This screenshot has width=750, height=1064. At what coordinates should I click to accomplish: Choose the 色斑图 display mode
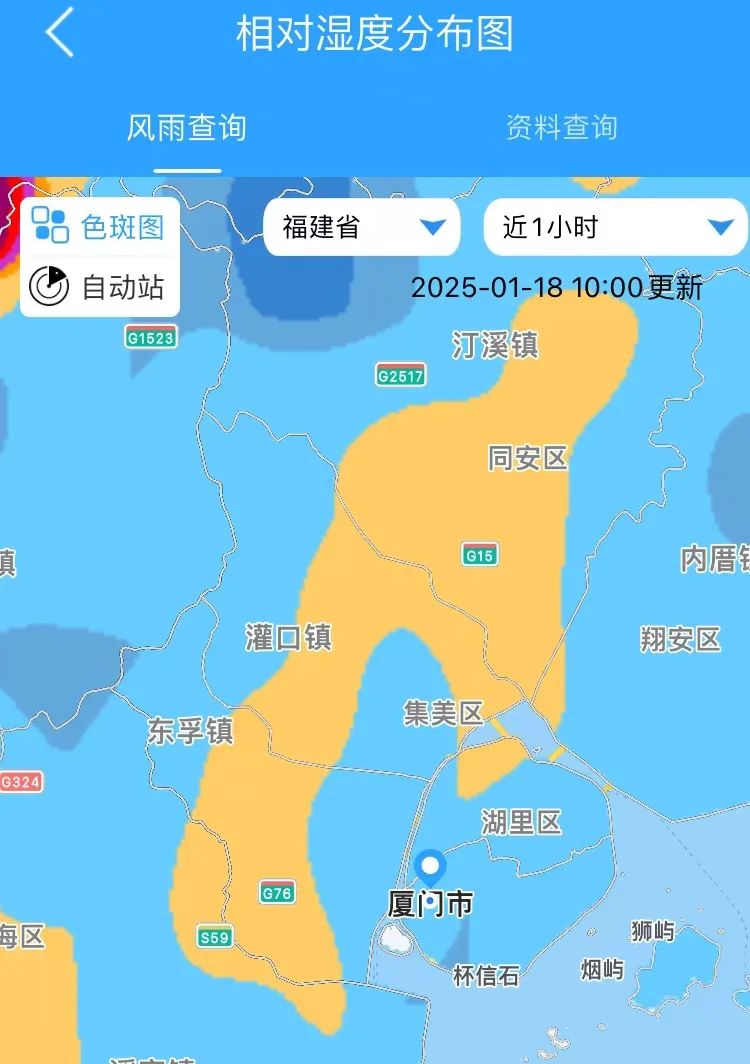tap(100, 227)
